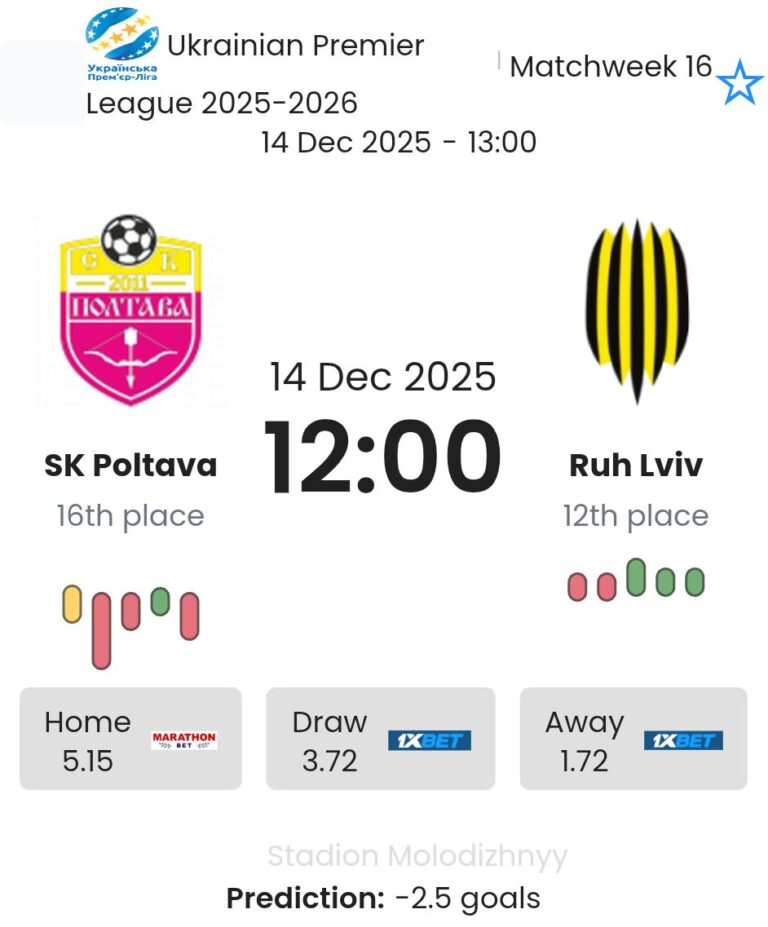
Task: Choose the Draw odds 3.72 button
Action: pos(380,739)
